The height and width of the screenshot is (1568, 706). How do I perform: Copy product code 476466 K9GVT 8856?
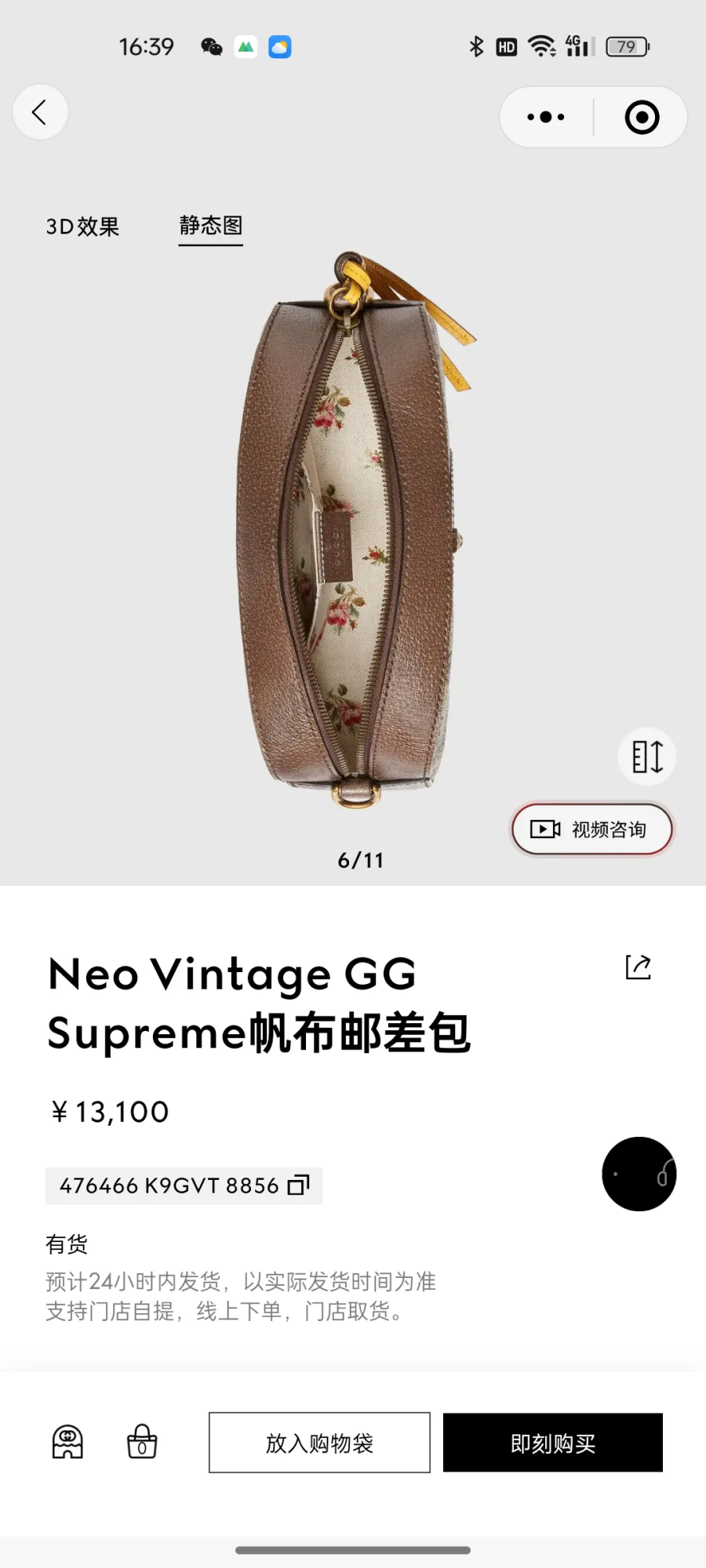184,1185
